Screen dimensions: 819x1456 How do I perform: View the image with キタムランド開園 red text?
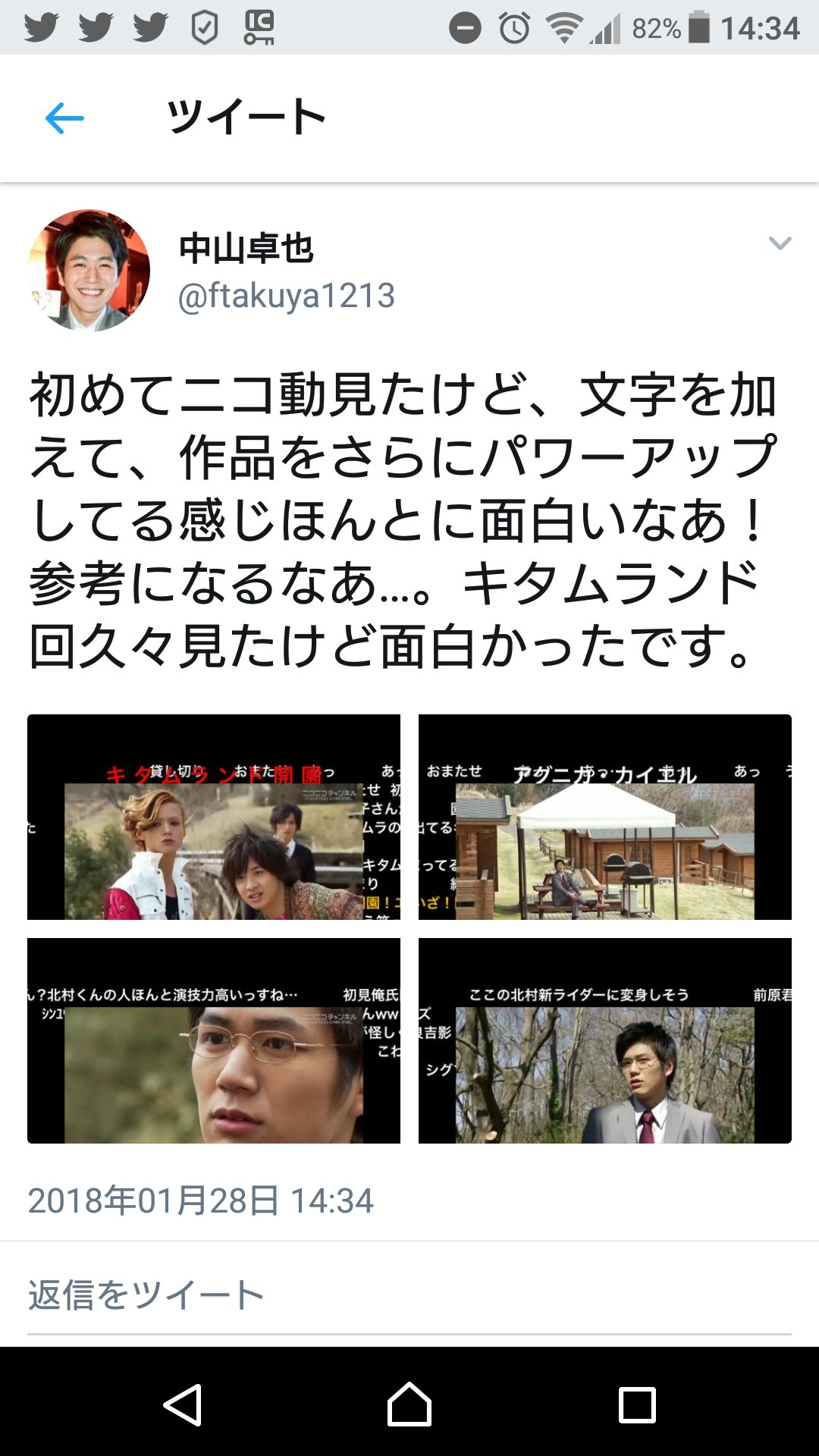214,817
